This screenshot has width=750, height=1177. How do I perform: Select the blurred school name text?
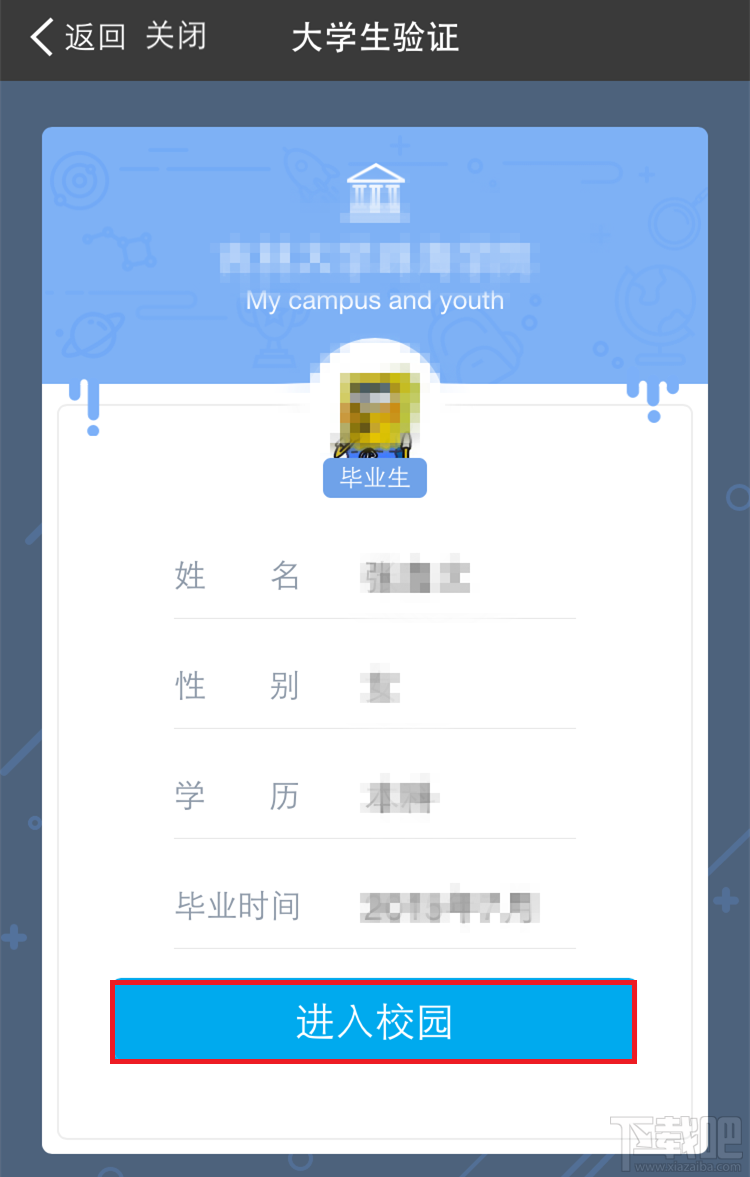coord(375,258)
